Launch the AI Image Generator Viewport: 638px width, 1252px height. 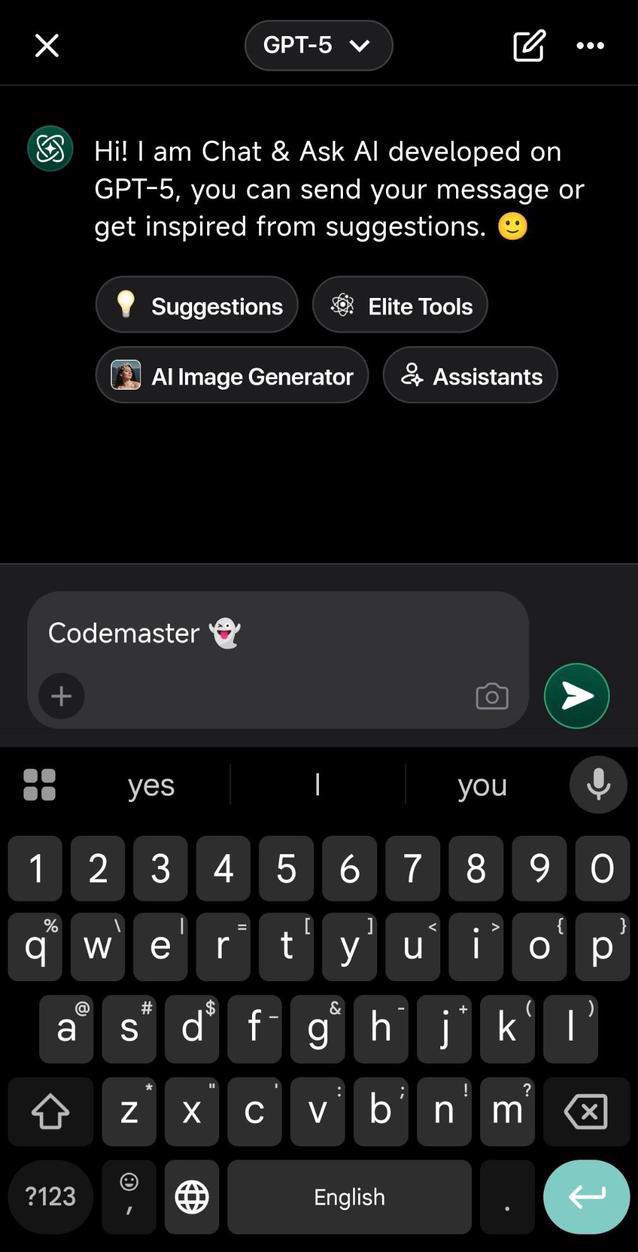click(232, 376)
